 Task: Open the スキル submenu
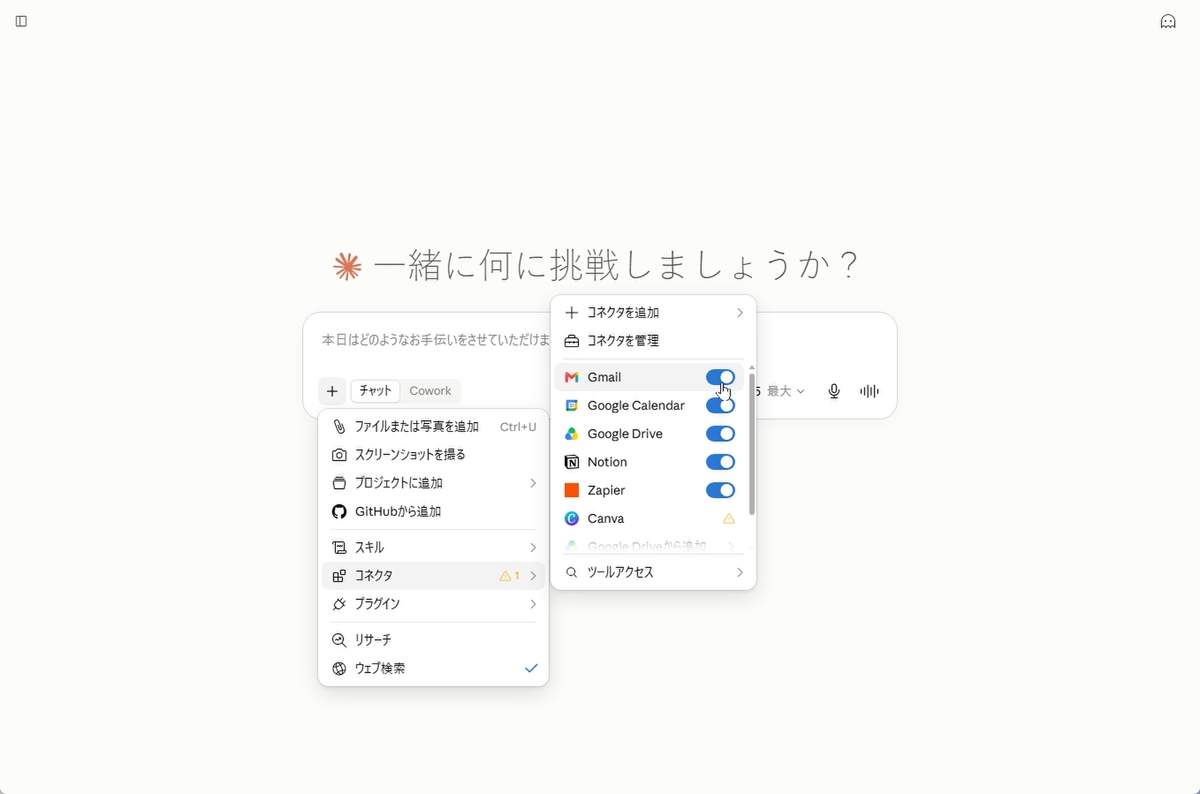[433, 548]
